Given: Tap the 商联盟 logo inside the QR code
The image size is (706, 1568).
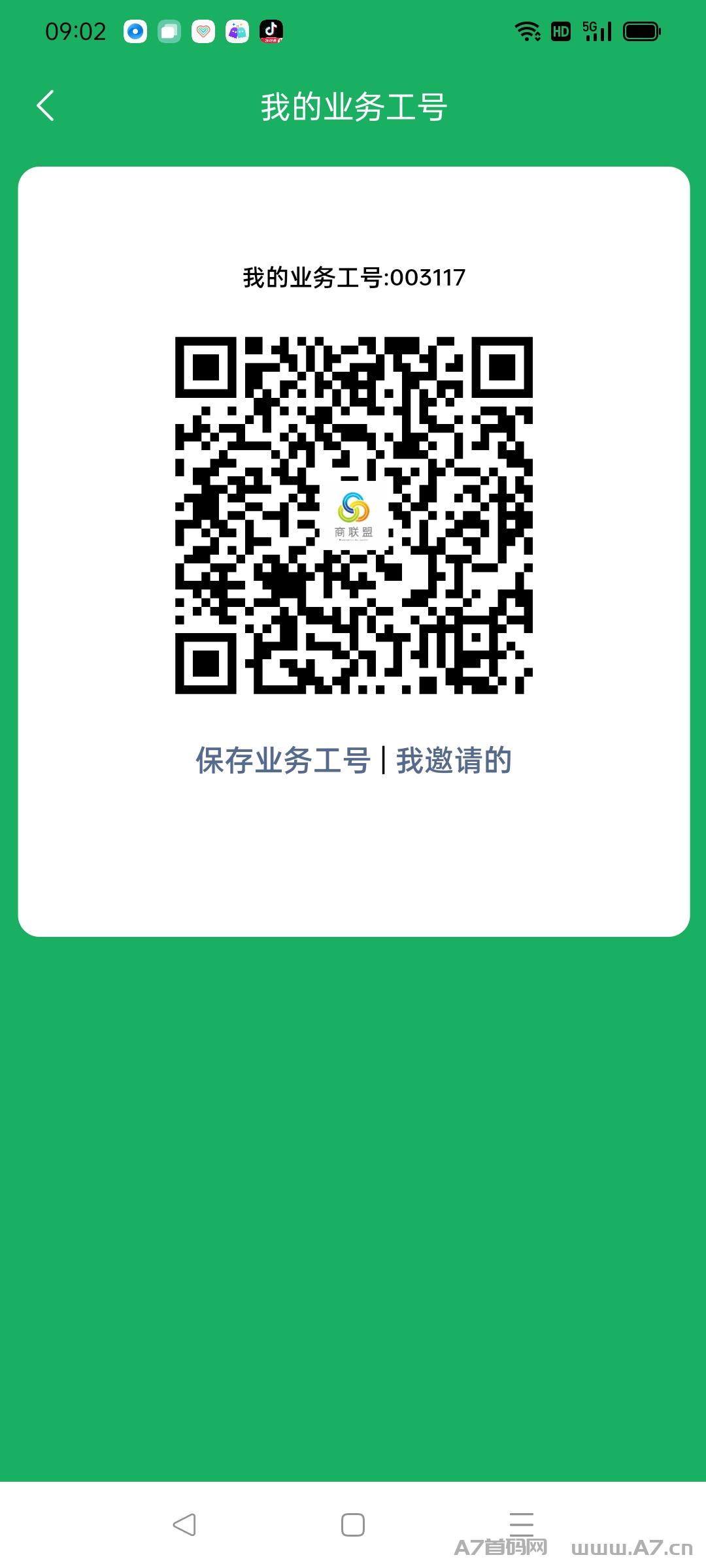Looking at the screenshot, I should [353, 516].
